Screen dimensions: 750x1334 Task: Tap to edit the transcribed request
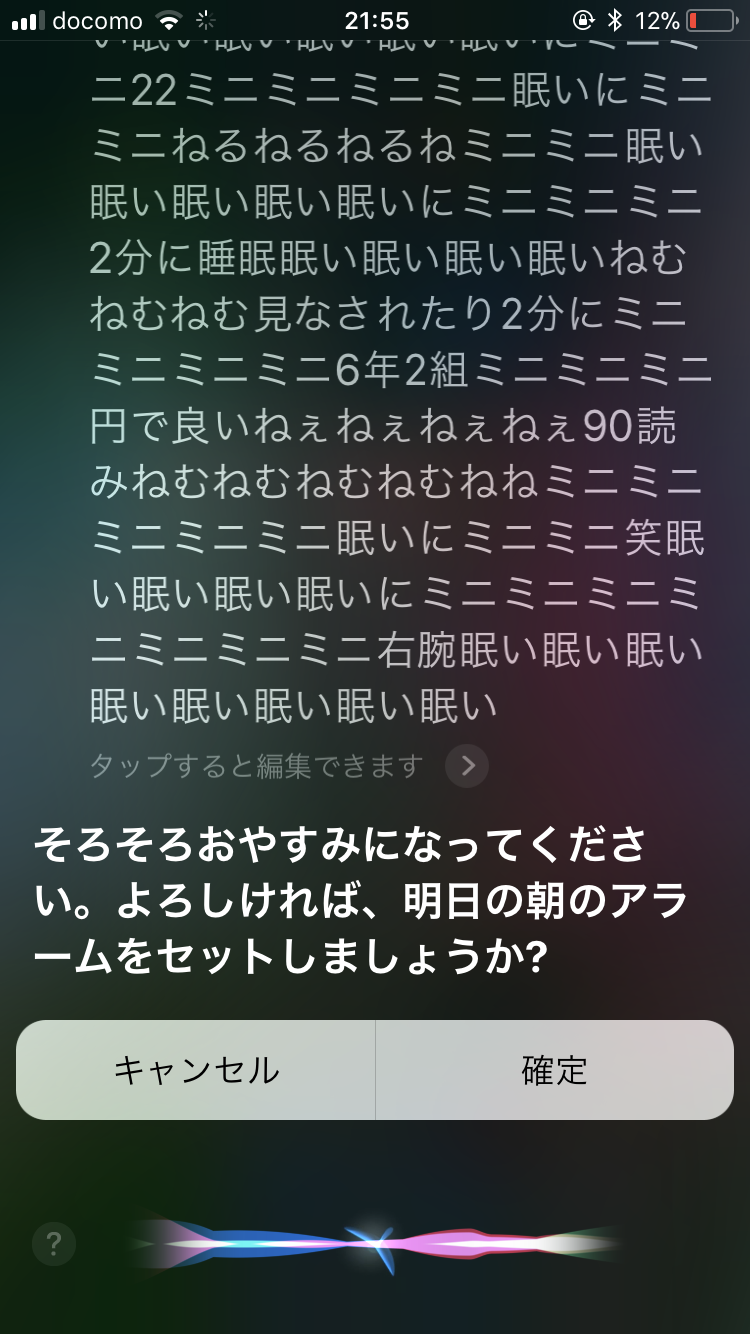tap(288, 767)
